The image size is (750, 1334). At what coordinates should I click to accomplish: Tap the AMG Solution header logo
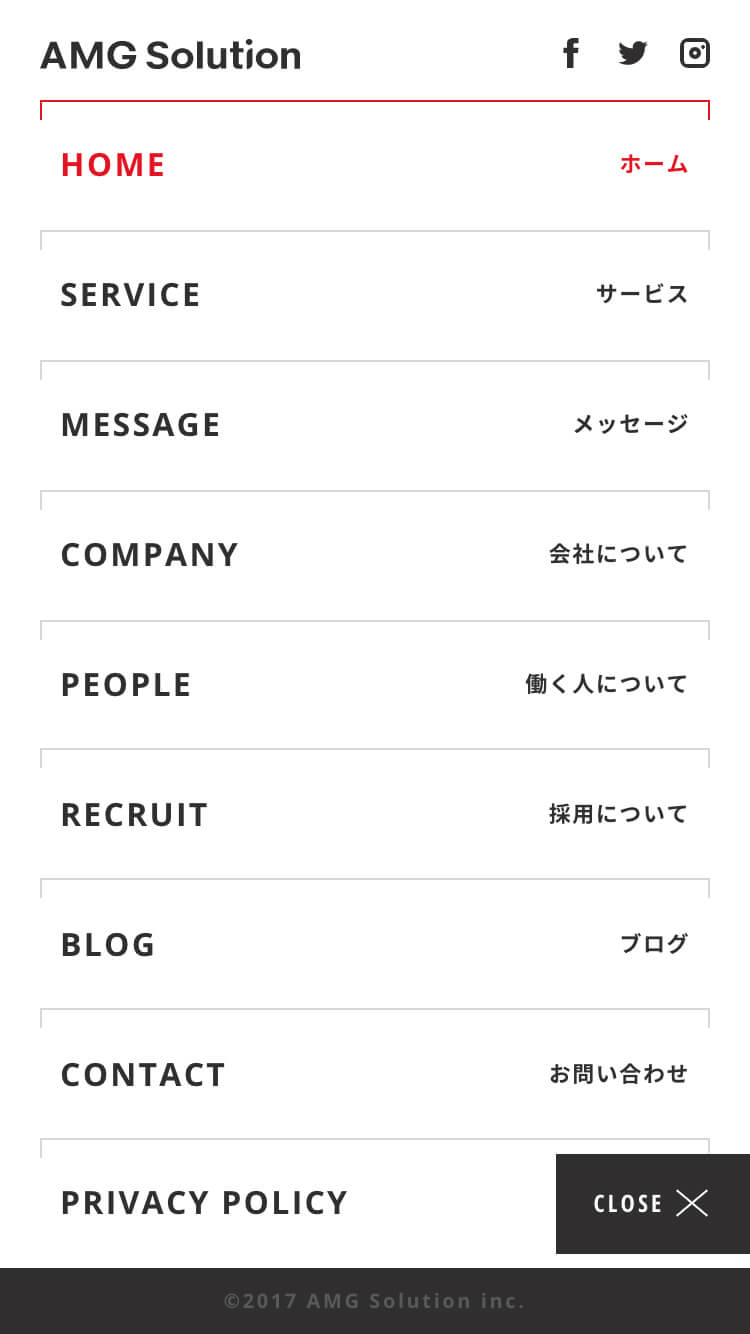tap(171, 55)
